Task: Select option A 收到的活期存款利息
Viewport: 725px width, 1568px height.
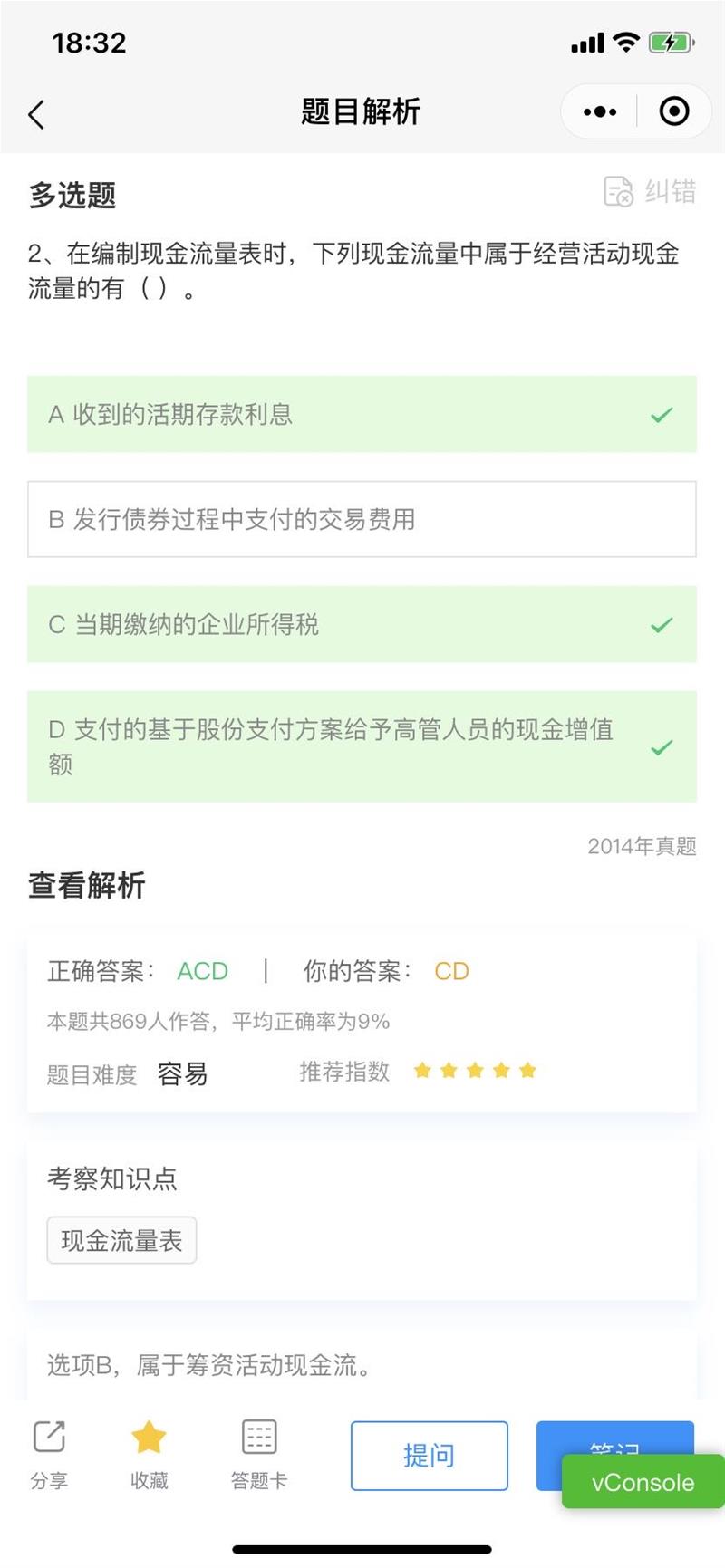Action: (362, 415)
